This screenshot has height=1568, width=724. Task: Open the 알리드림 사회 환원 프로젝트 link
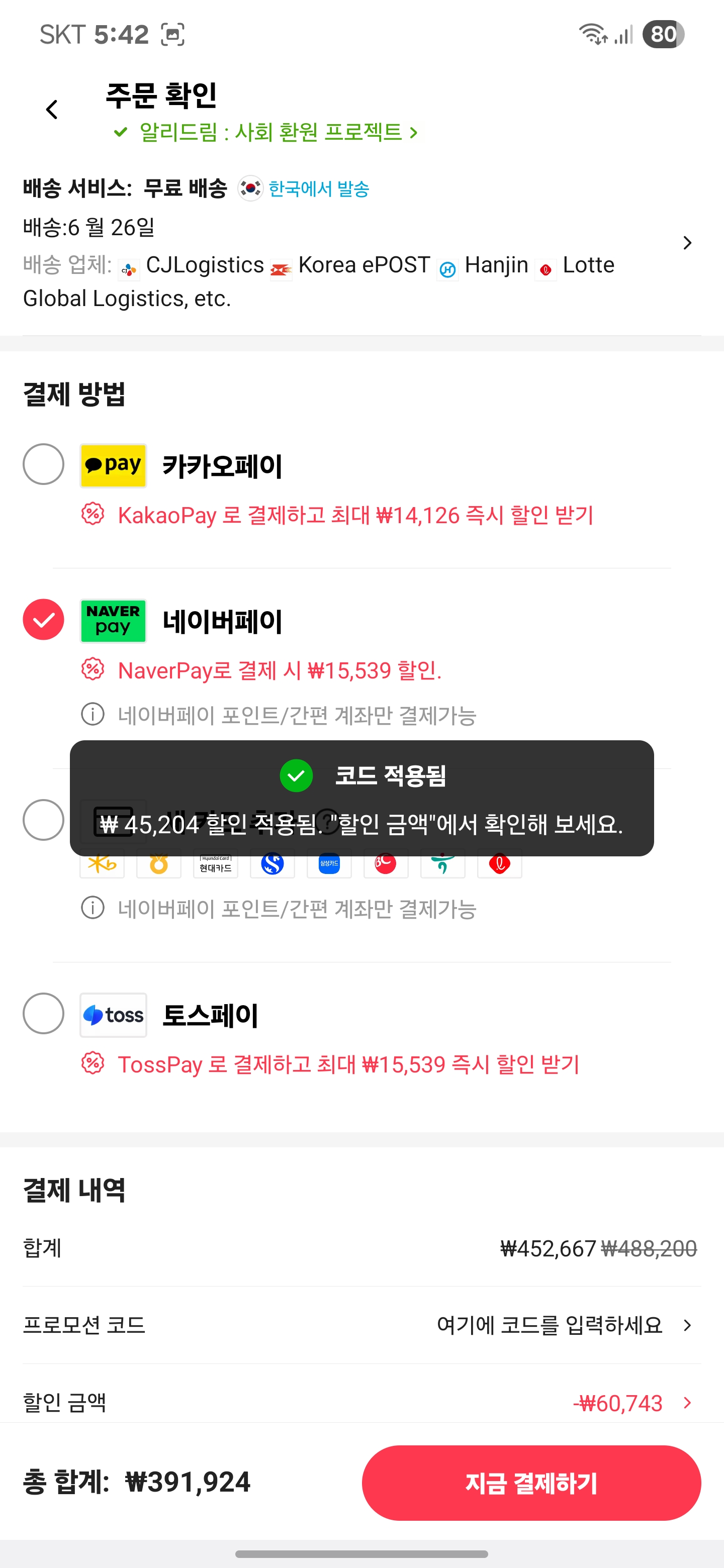(x=266, y=132)
